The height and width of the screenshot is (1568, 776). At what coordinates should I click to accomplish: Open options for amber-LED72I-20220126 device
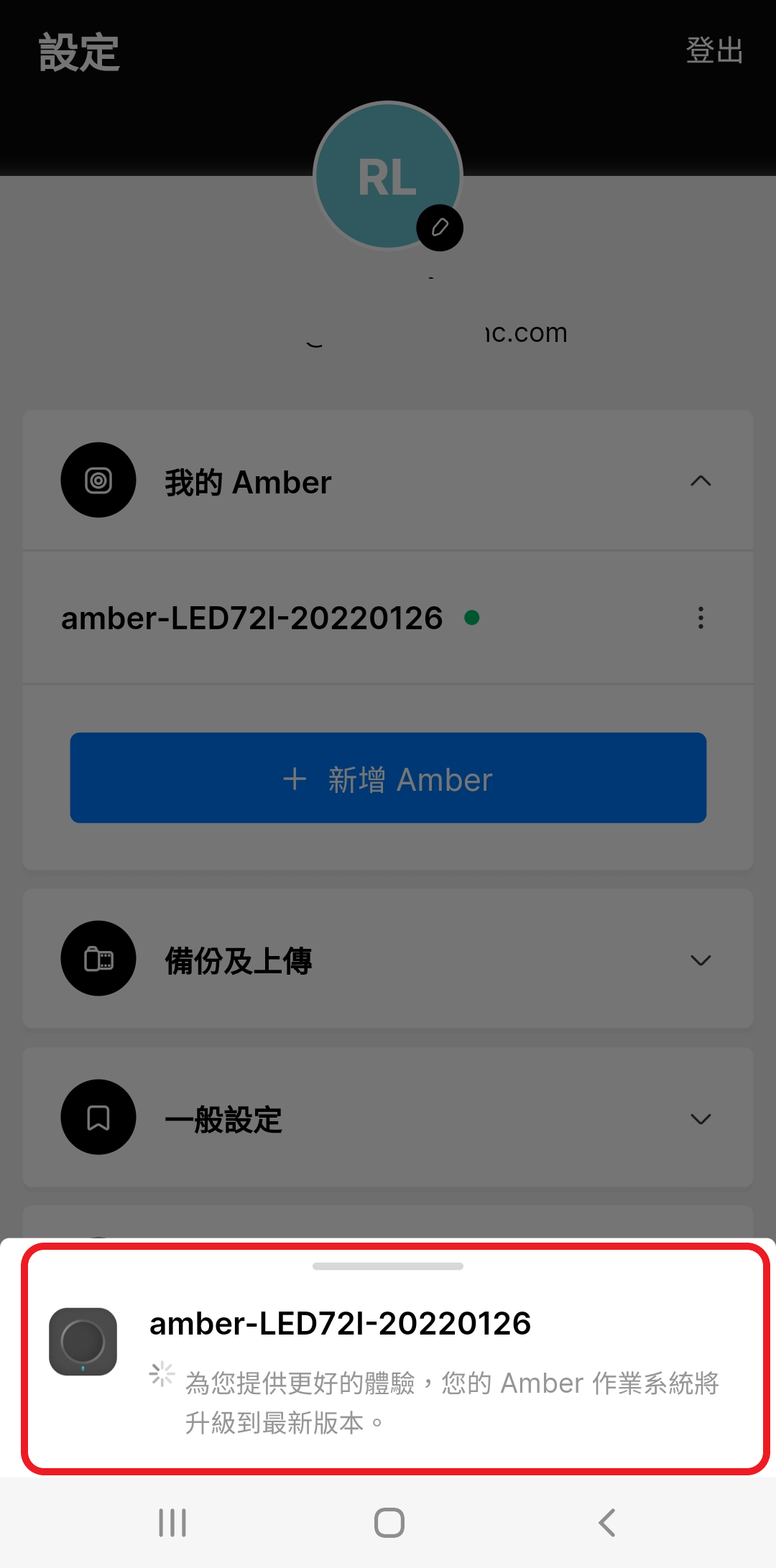tap(701, 618)
